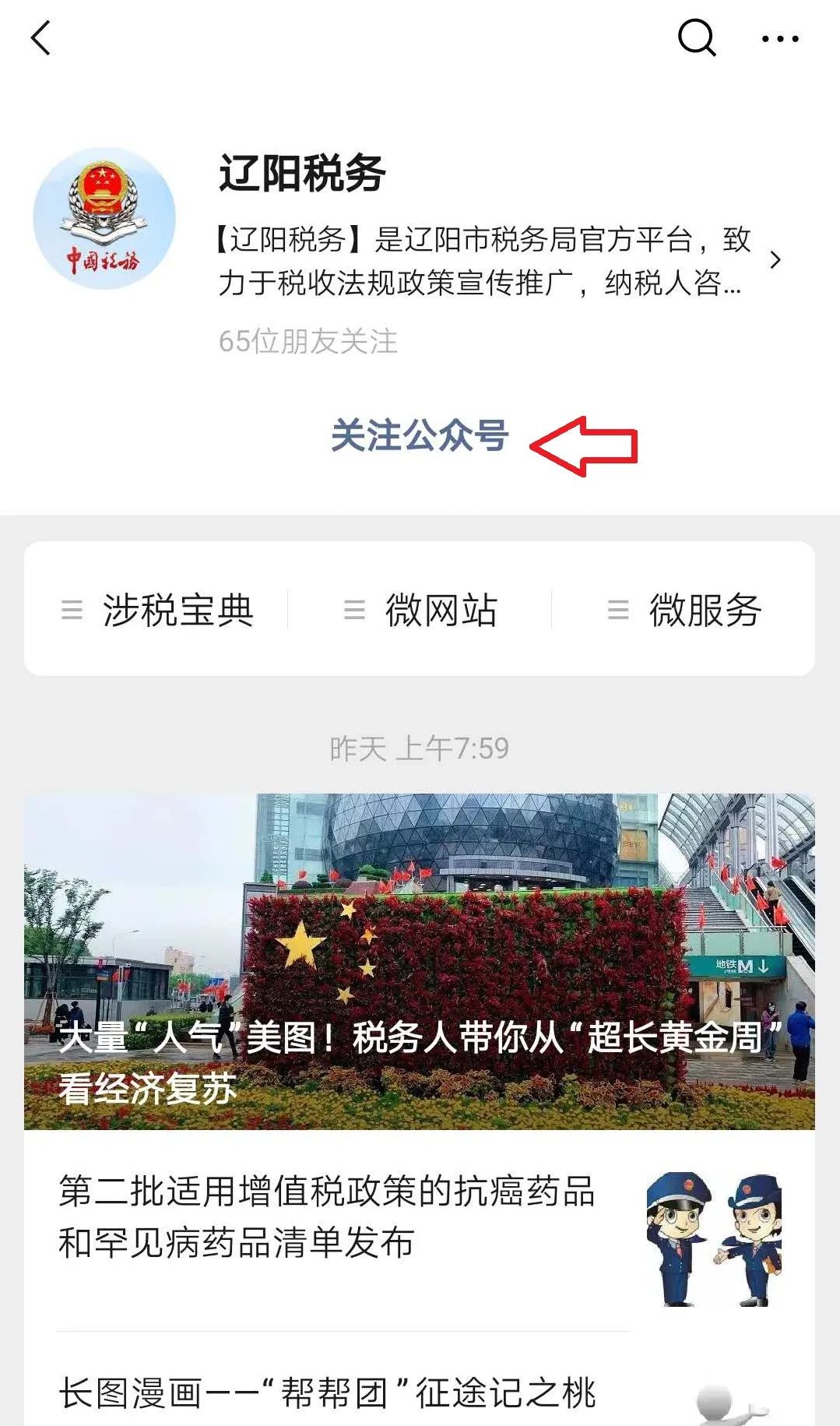Viewport: 840px width, 1426px height.
Task: Go back using the top-left arrow
Action: tap(40, 38)
